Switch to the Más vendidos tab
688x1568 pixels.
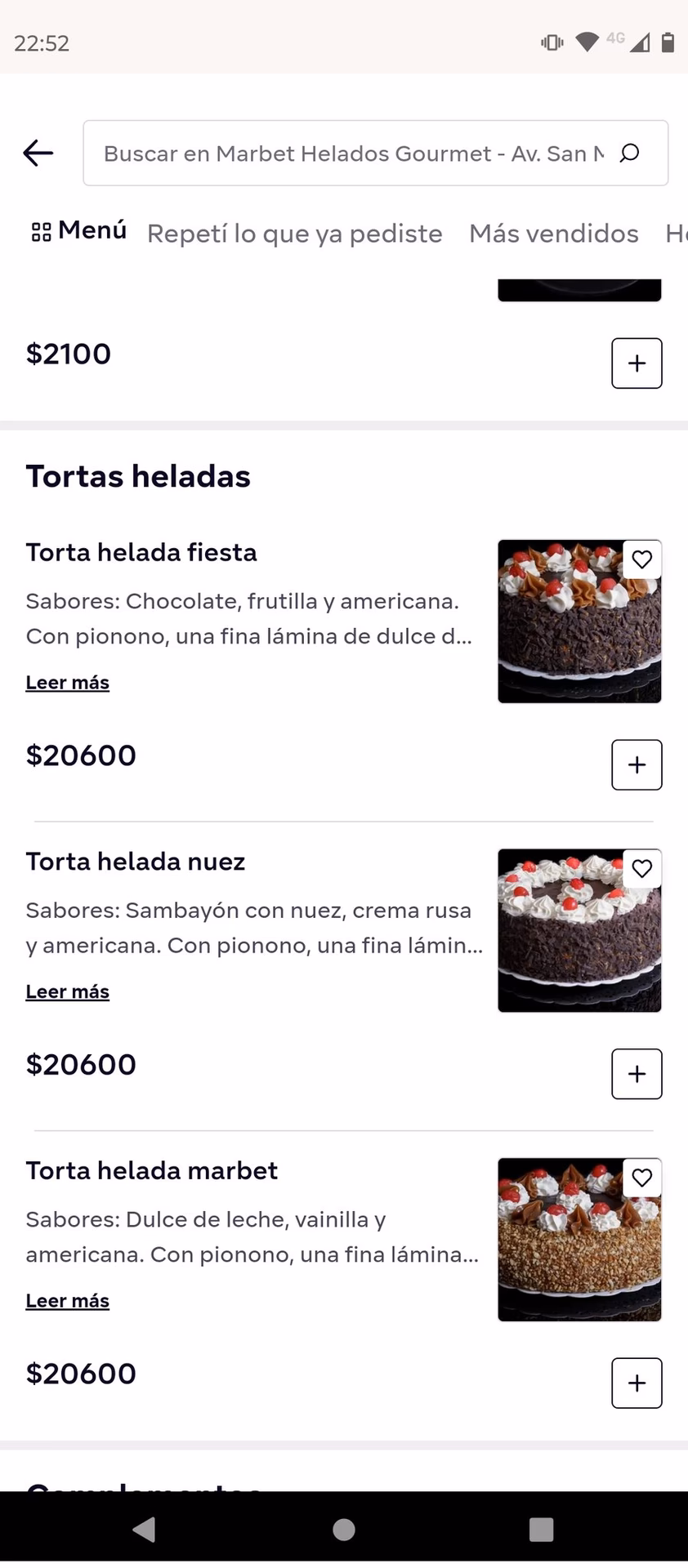(553, 234)
